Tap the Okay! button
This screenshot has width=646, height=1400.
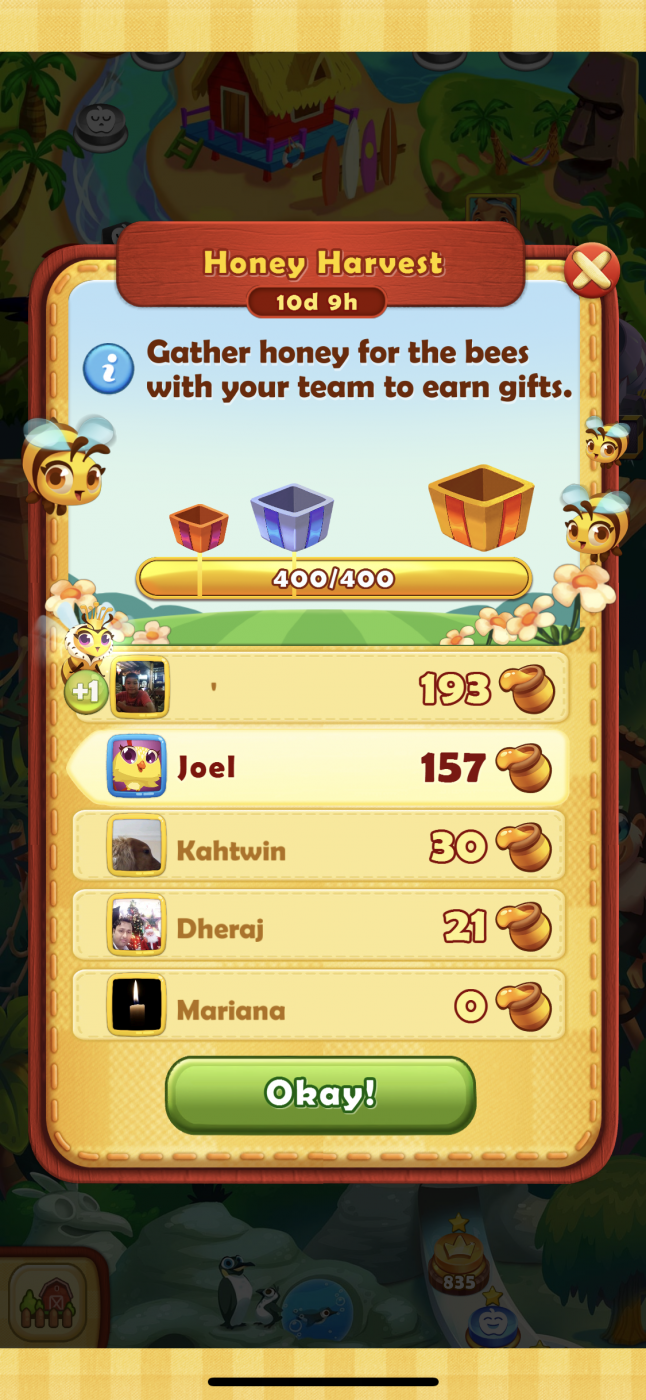point(320,1094)
